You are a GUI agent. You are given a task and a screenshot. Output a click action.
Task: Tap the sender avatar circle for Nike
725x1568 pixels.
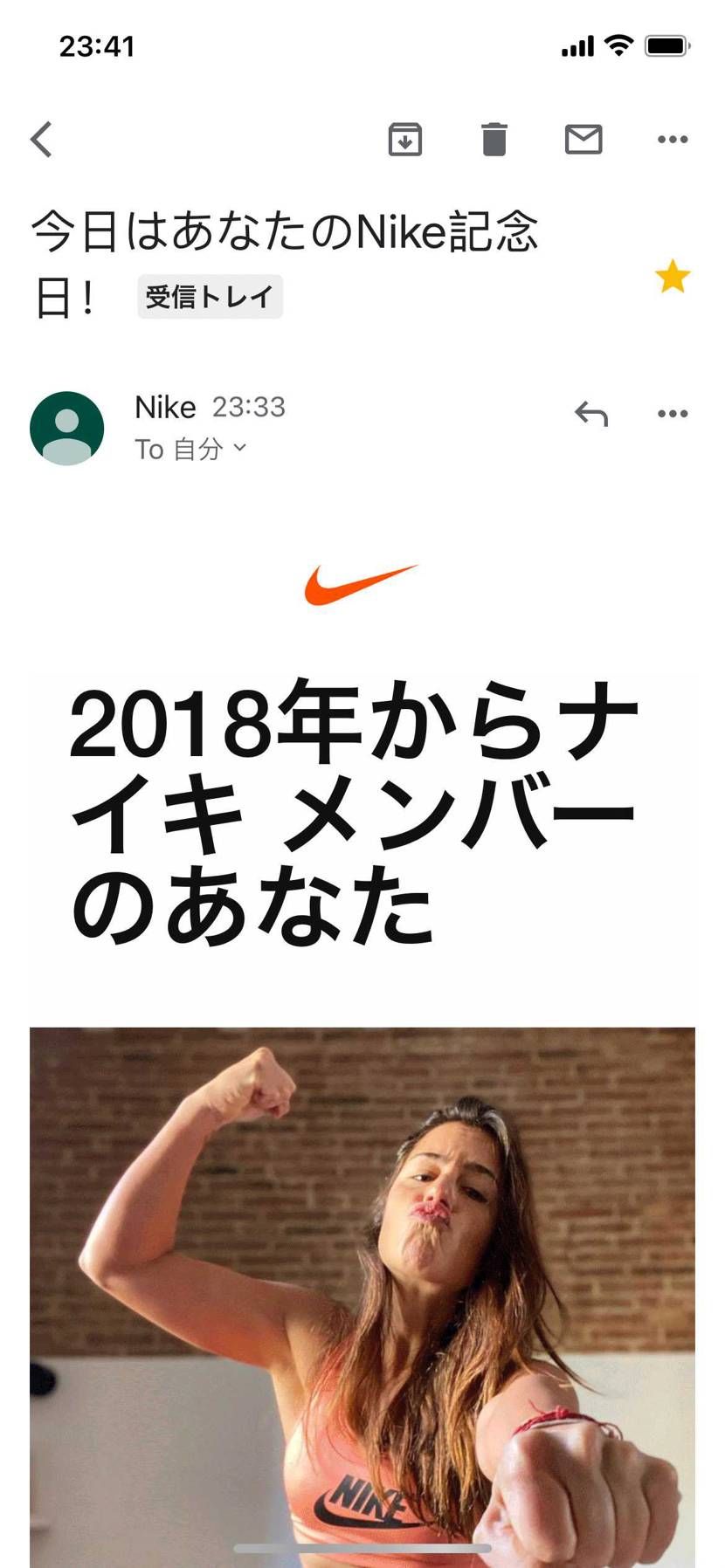click(x=66, y=427)
